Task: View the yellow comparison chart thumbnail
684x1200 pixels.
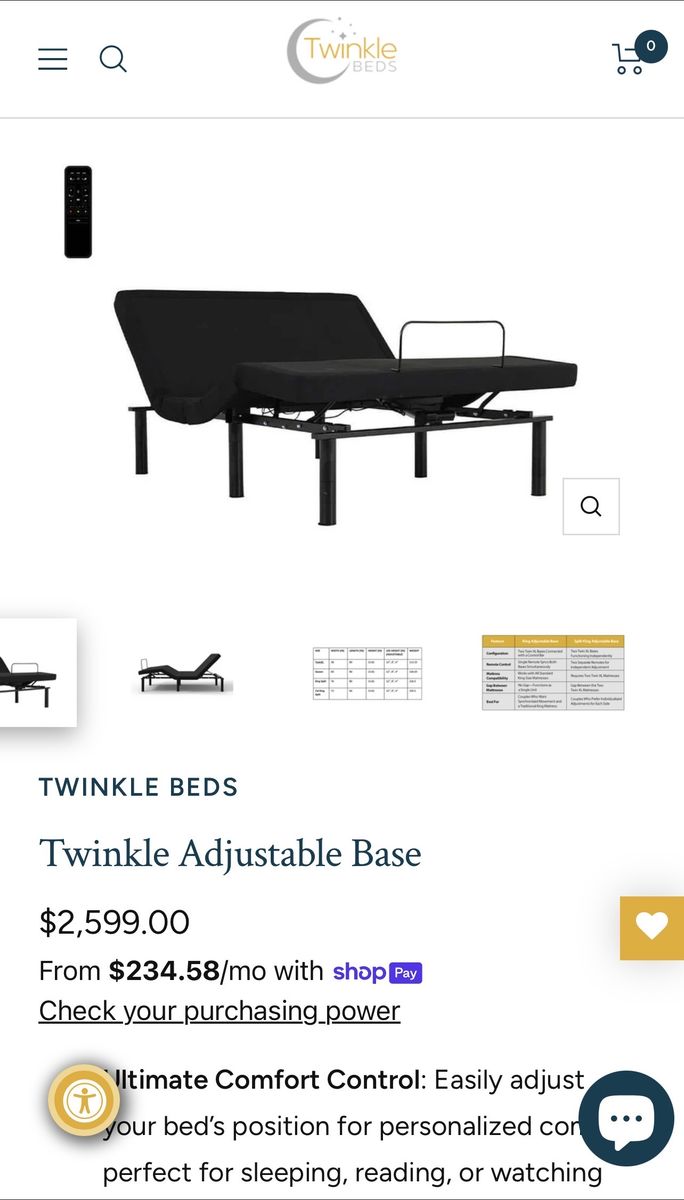Action: 552,673
